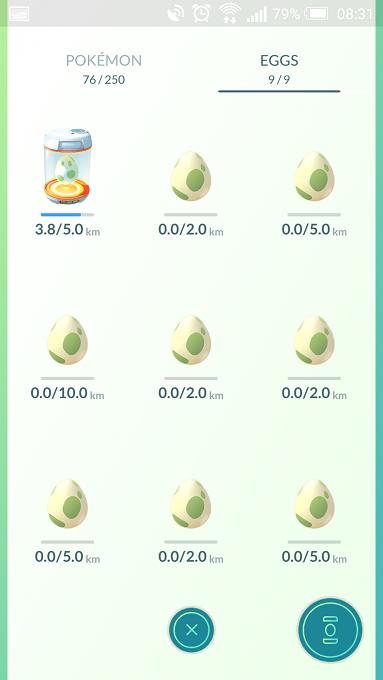Open the incubating egg at 3.8/5.0 km
Screen dimensions: 383x680
68,166
